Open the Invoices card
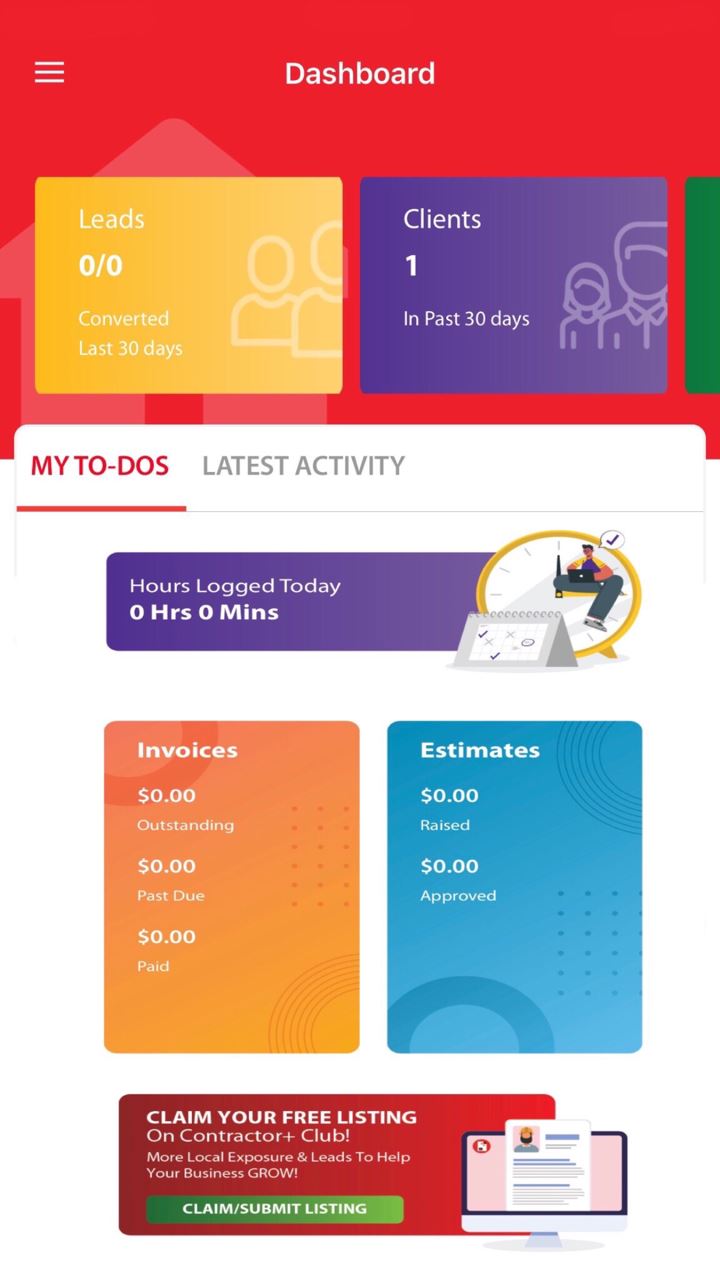The image size is (720, 1280). pyautogui.click(x=231, y=886)
